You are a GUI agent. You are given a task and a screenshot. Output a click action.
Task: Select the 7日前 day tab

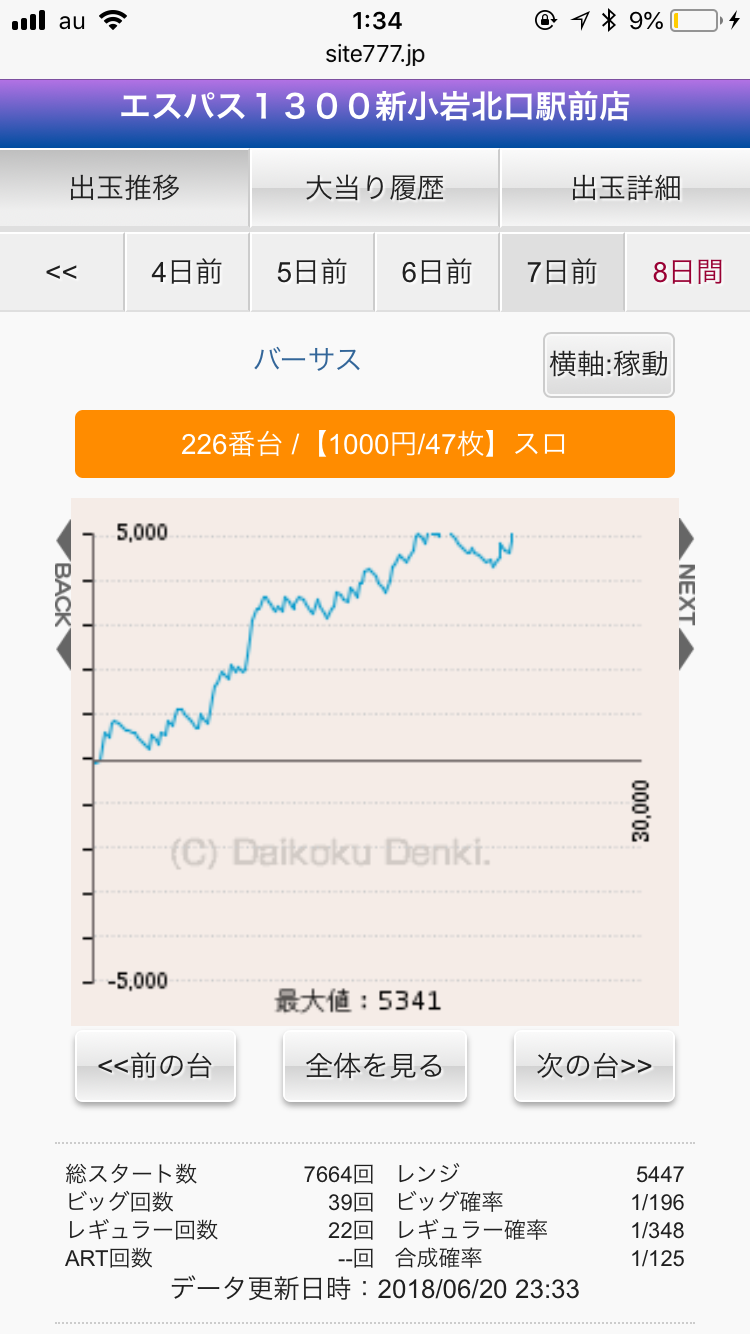562,272
